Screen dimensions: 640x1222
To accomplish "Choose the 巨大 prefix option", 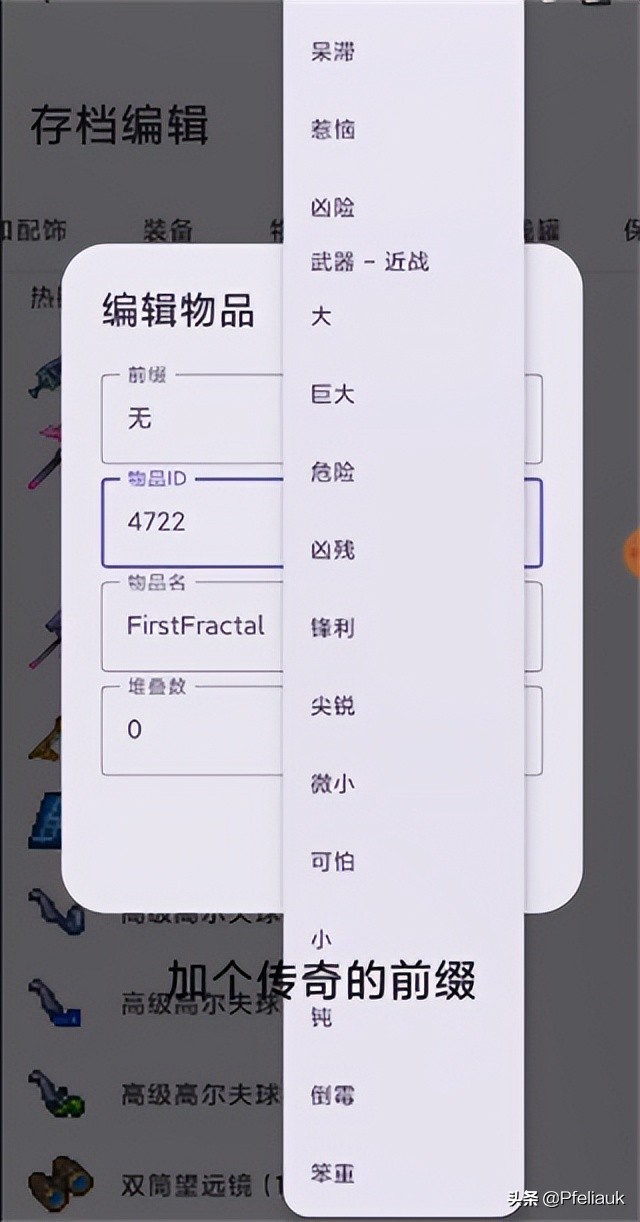I will (x=332, y=394).
